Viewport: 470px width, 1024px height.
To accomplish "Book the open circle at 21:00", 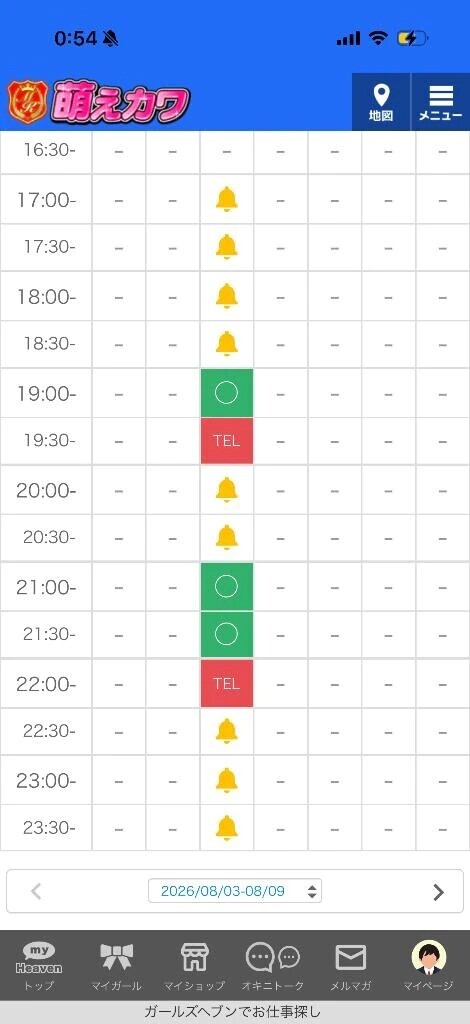I will (x=227, y=586).
